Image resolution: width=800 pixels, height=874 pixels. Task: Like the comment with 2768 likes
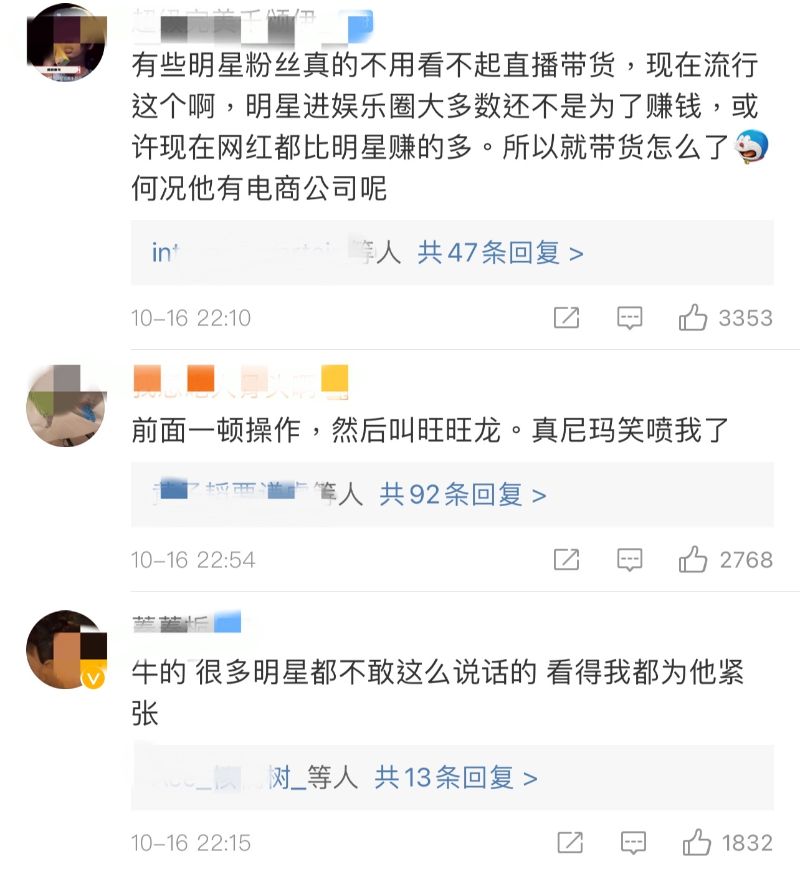tap(693, 560)
